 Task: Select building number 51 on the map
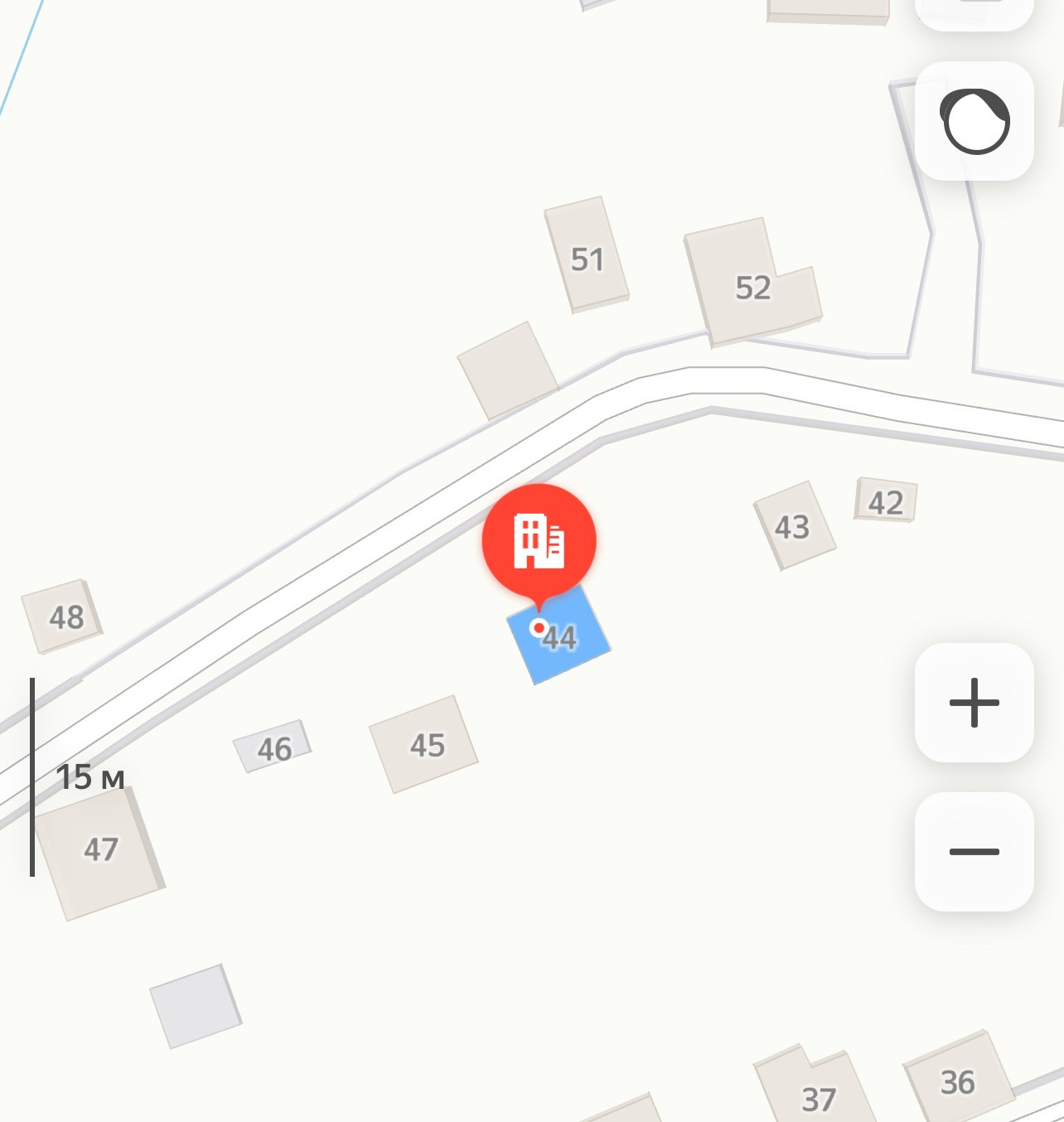pos(587,258)
